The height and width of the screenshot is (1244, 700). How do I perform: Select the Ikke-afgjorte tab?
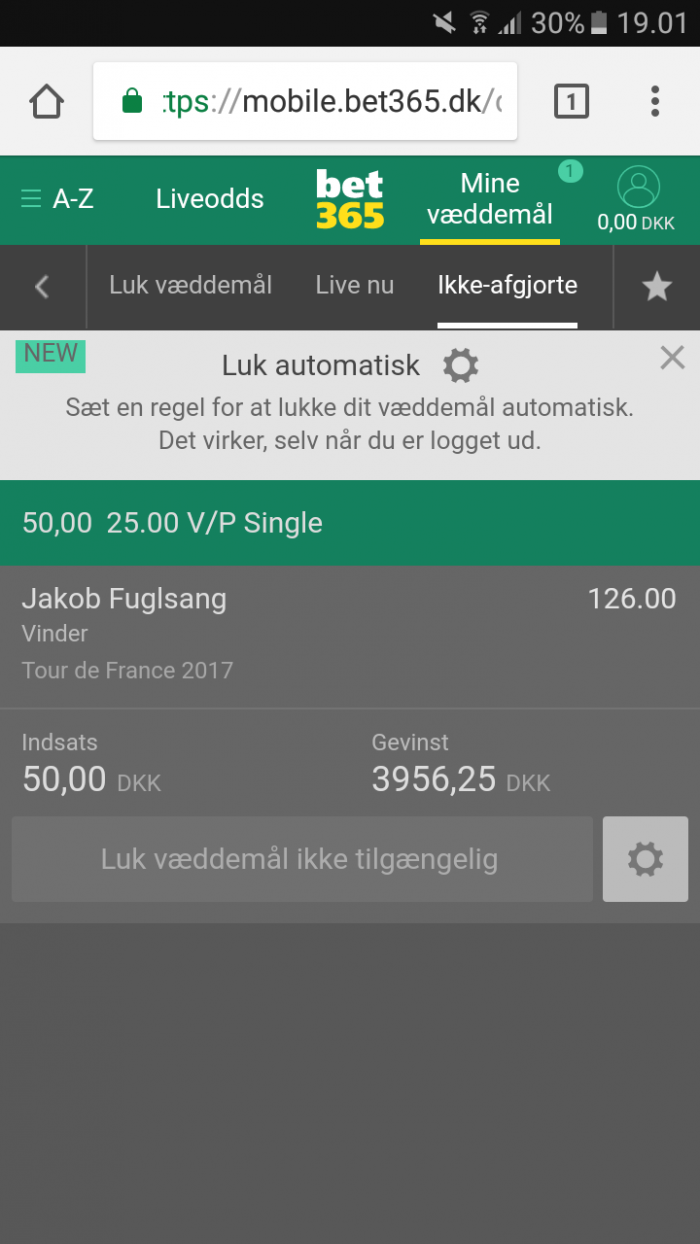coord(507,286)
